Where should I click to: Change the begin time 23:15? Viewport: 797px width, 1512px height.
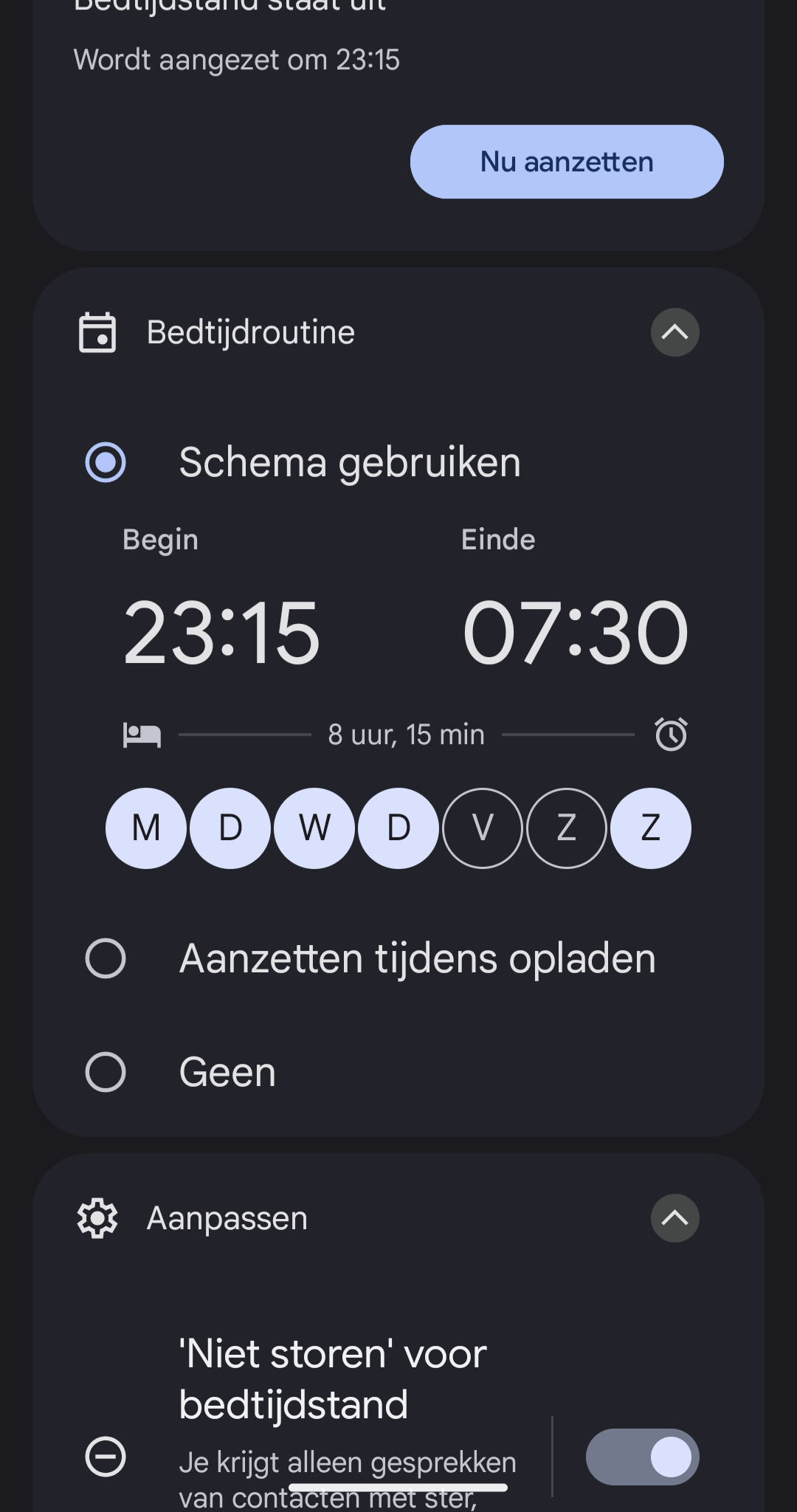(x=221, y=633)
